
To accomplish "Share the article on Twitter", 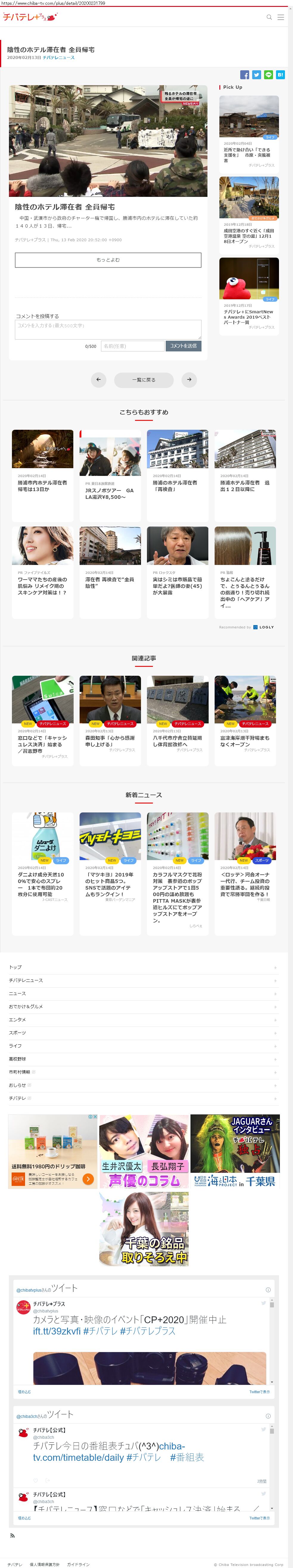I will (x=256, y=75).
